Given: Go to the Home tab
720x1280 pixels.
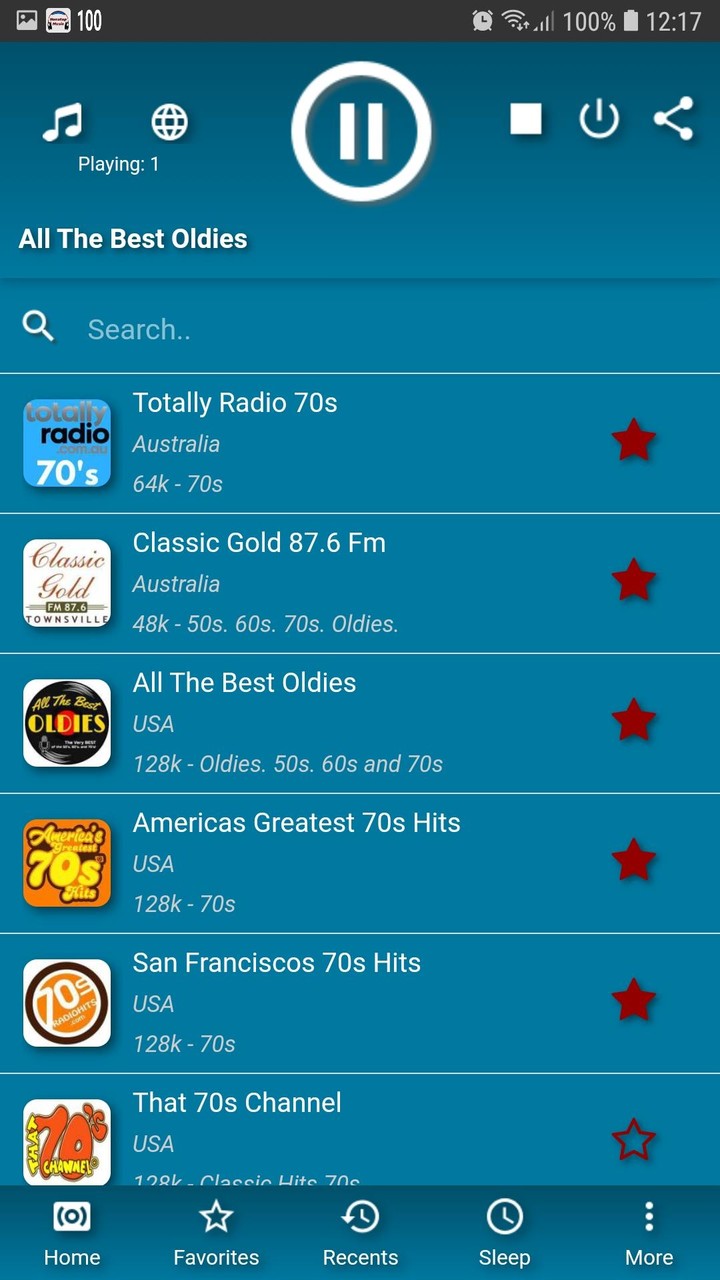Looking at the screenshot, I should pyautogui.click(x=71, y=1230).
